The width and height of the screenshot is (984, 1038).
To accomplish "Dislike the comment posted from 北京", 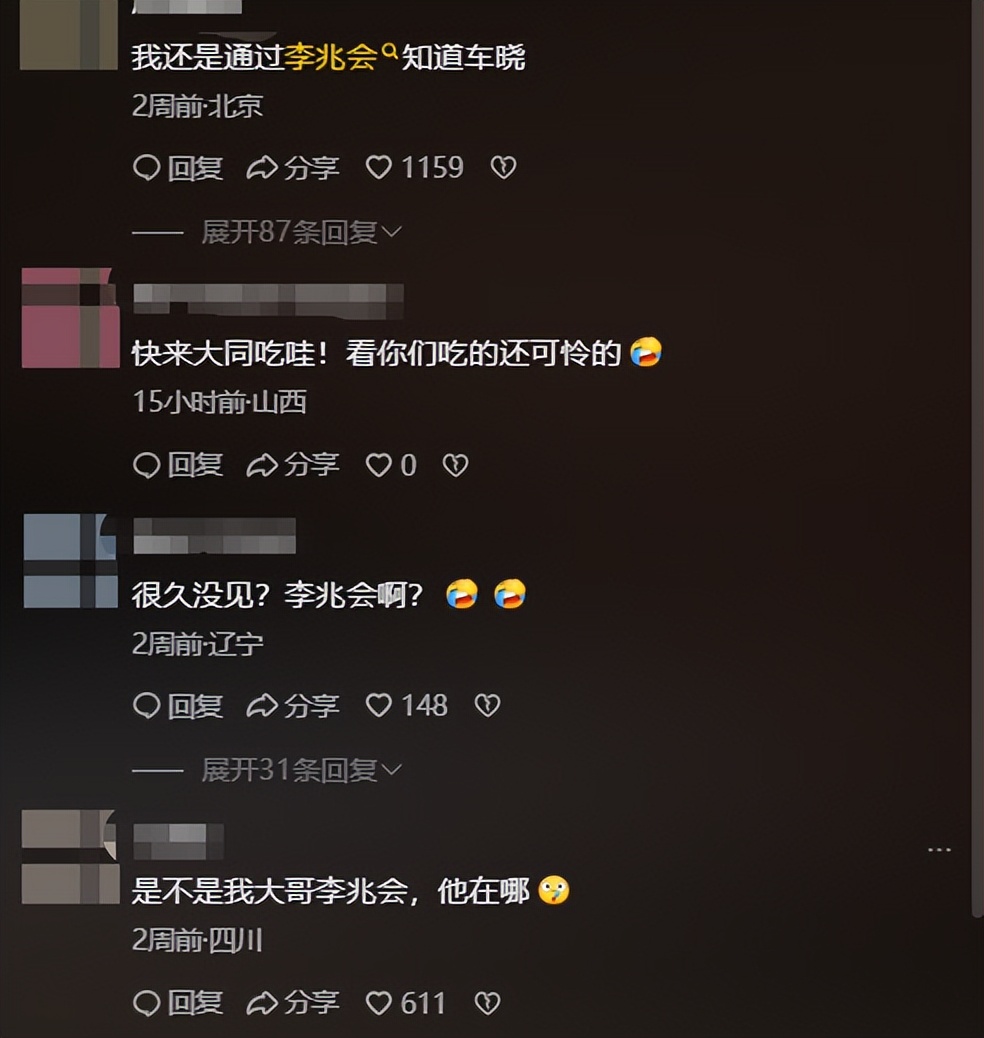I will pyautogui.click(x=503, y=167).
